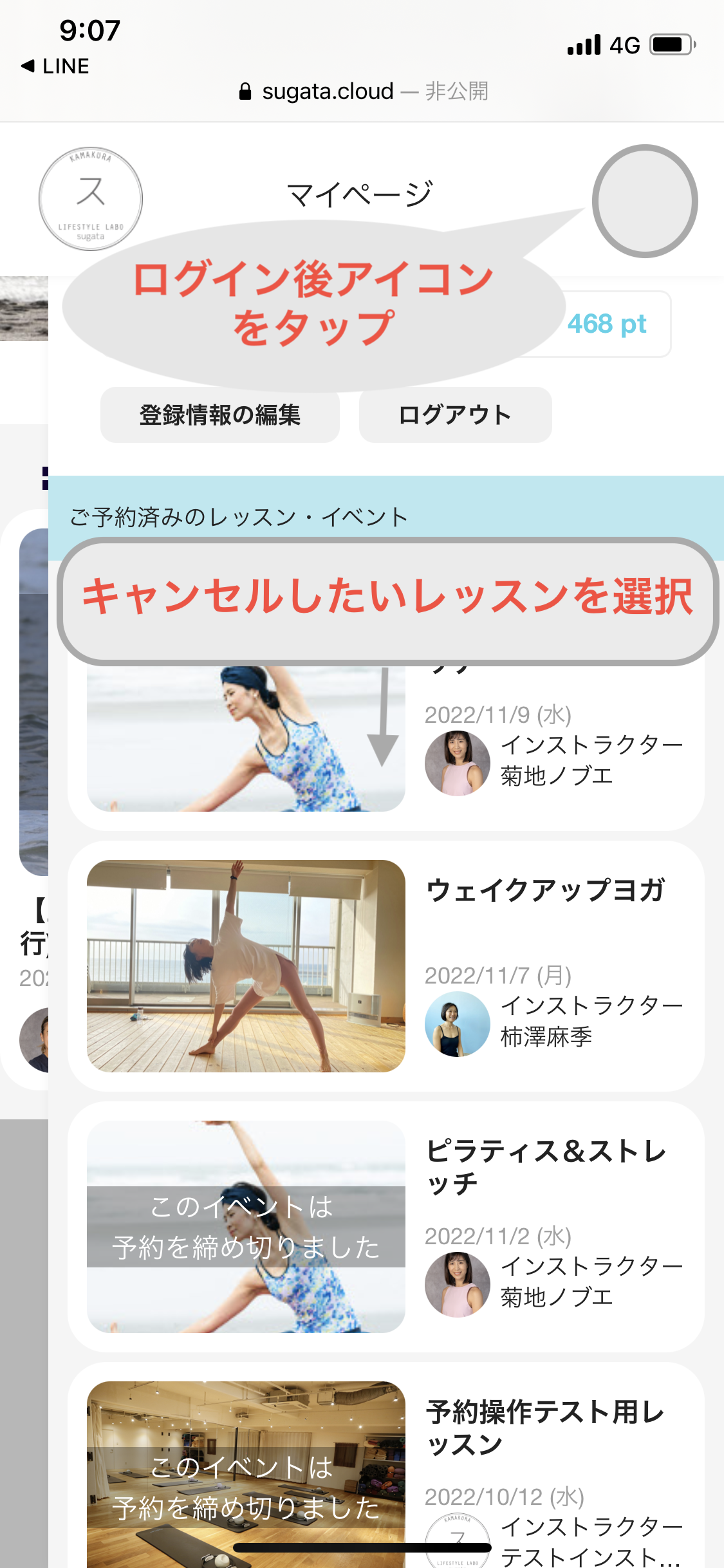This screenshot has height=1568, width=724.
Task: Tap the closed-reservation ピラティス lesson image
Action: click(246, 1226)
